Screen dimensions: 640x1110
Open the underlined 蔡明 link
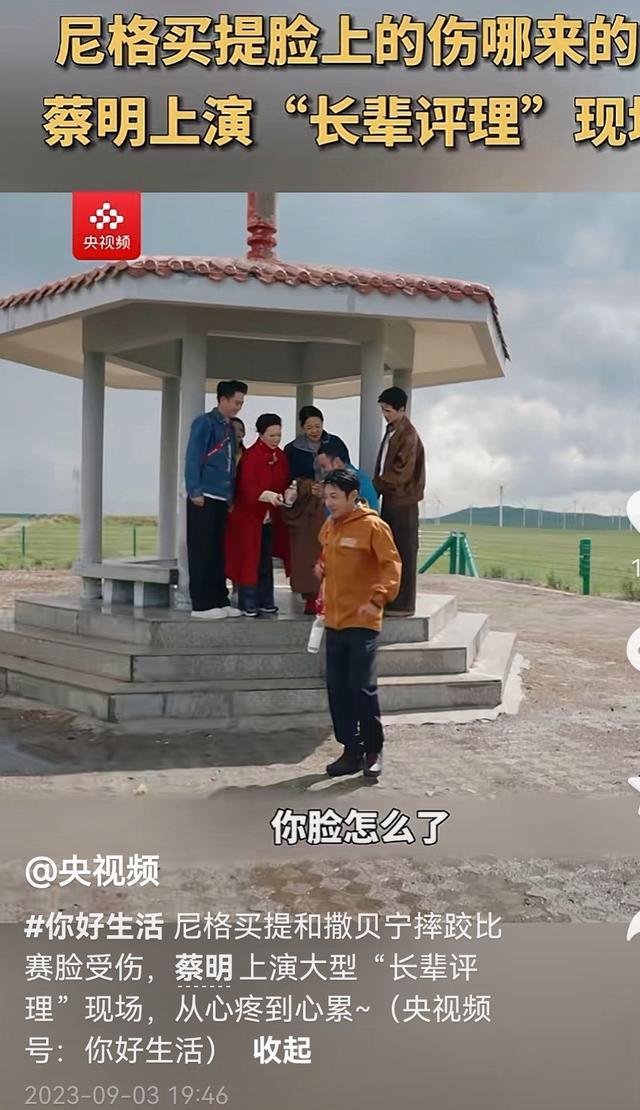[x=204, y=968]
